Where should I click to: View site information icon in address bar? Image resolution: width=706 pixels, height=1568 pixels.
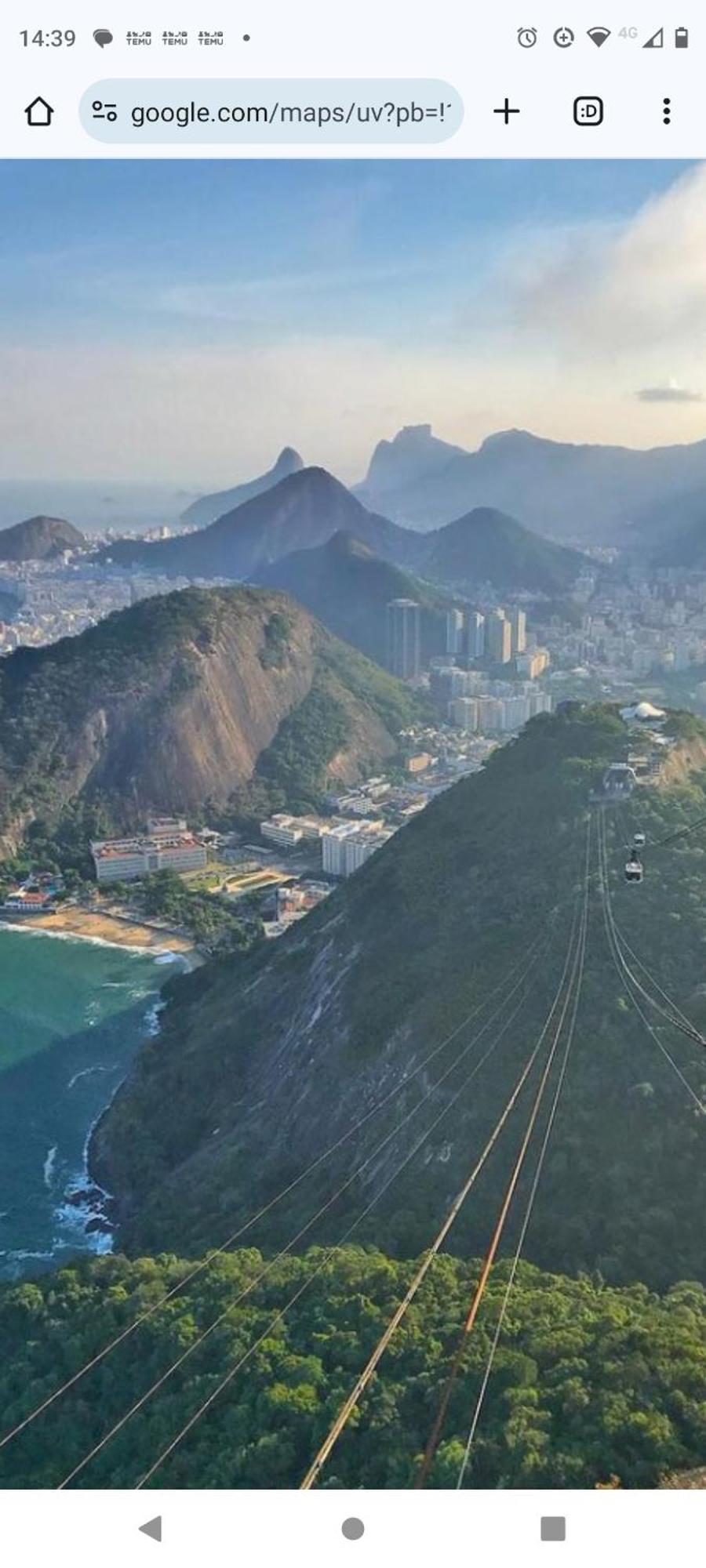[104, 111]
